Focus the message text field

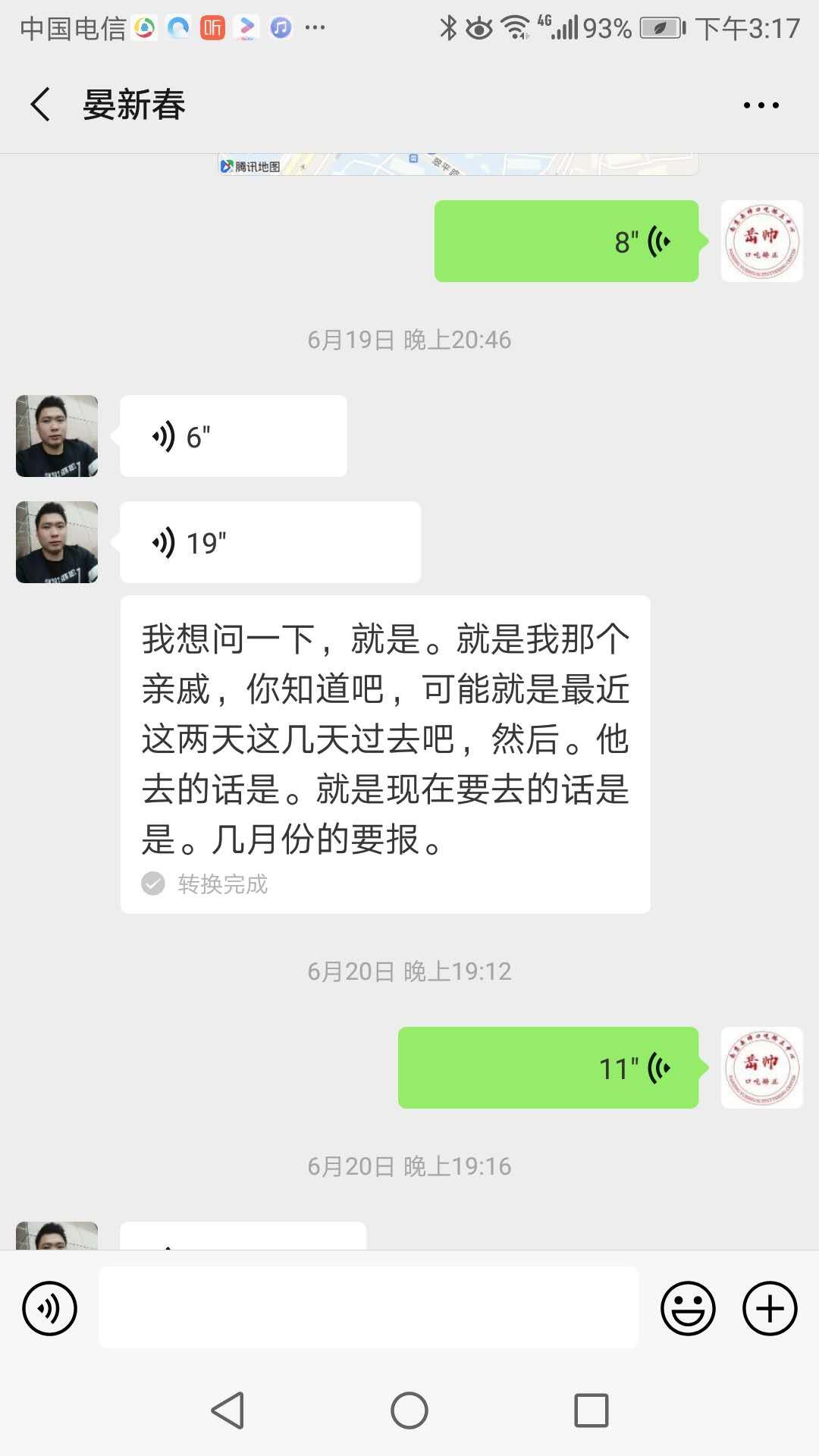[368, 1308]
